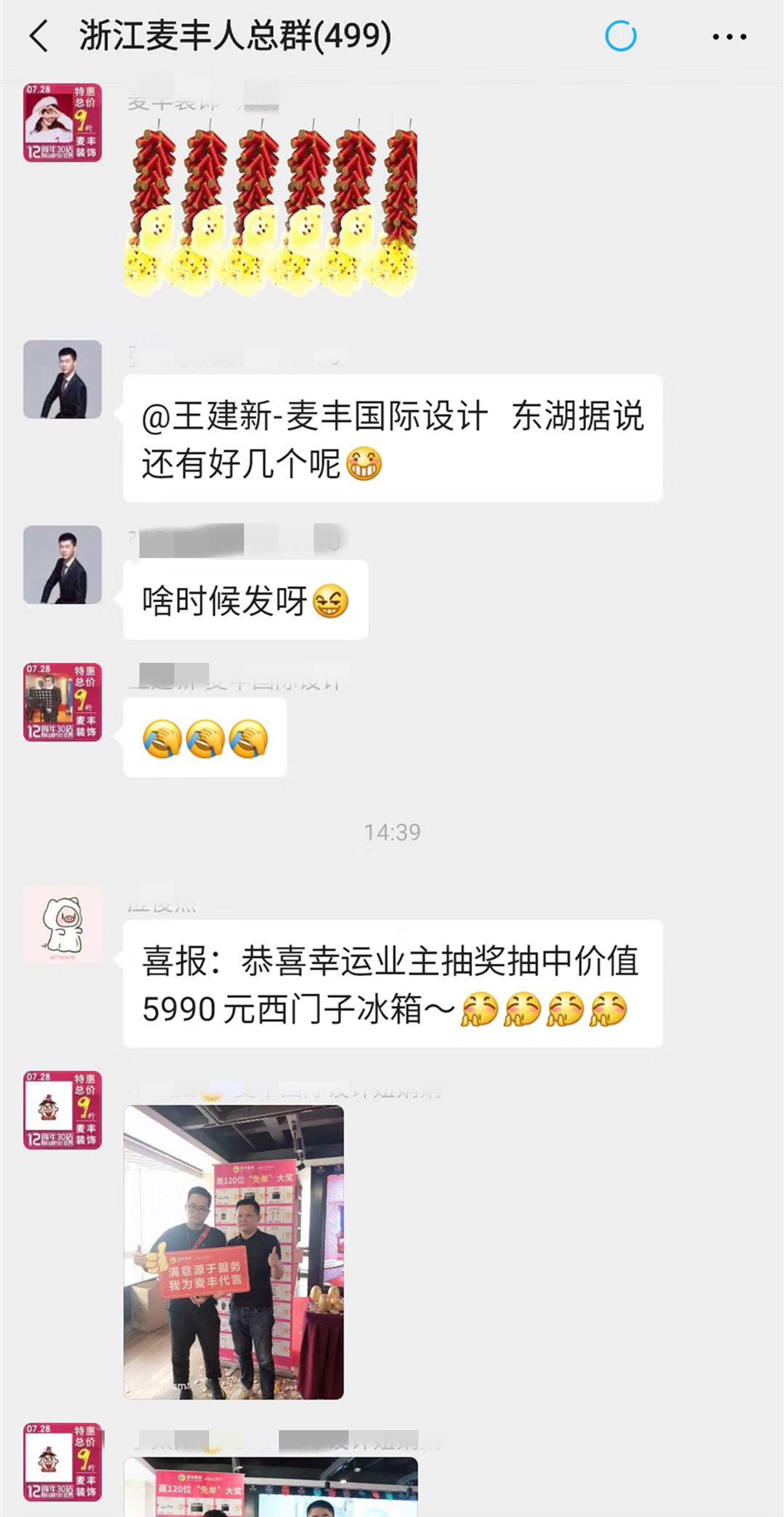Screen dimensions: 784x1517
Task: Open photo of two men holding sign
Action: pos(234,1252)
